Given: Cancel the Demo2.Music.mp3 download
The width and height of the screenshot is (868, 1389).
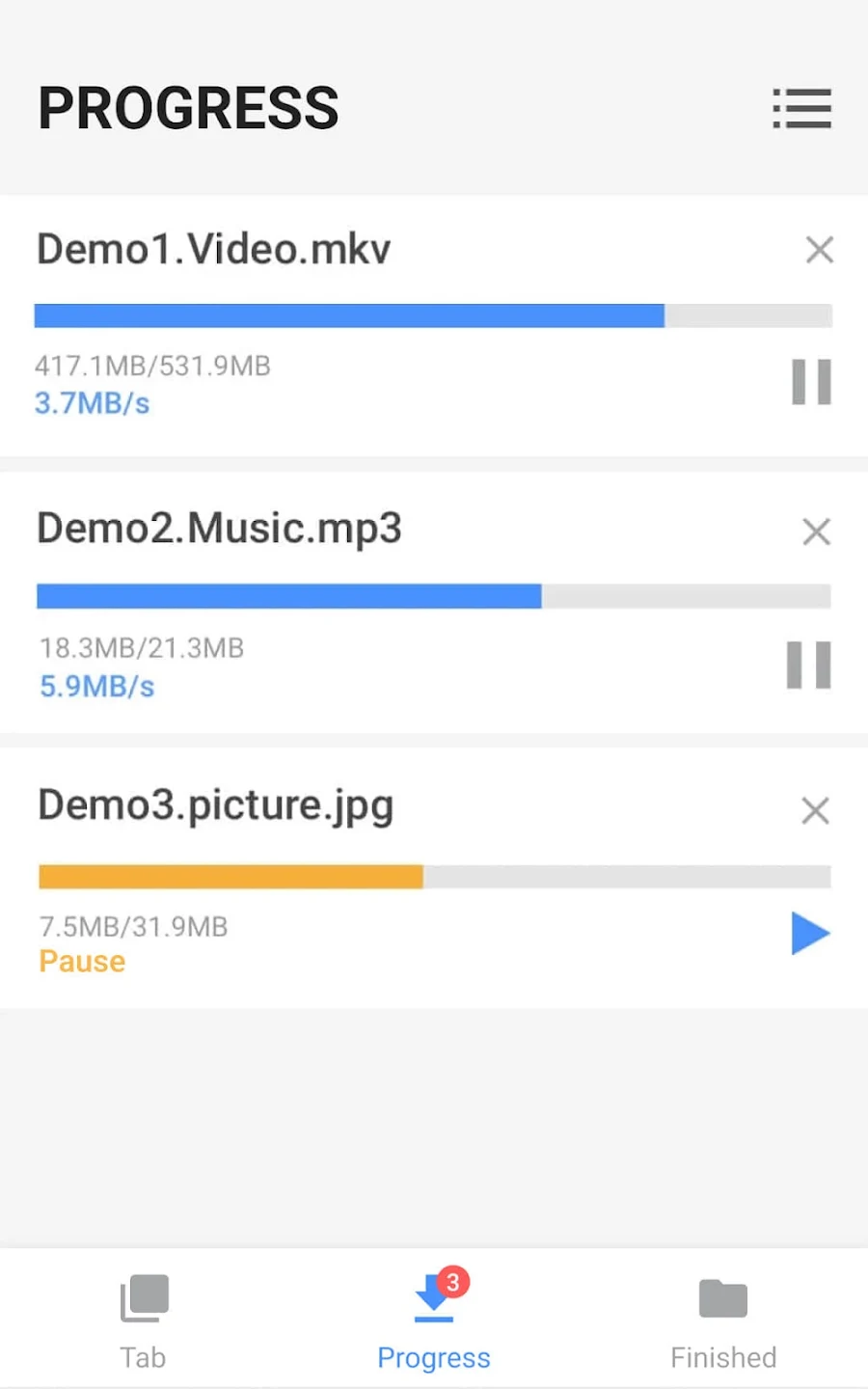Looking at the screenshot, I should (x=816, y=531).
